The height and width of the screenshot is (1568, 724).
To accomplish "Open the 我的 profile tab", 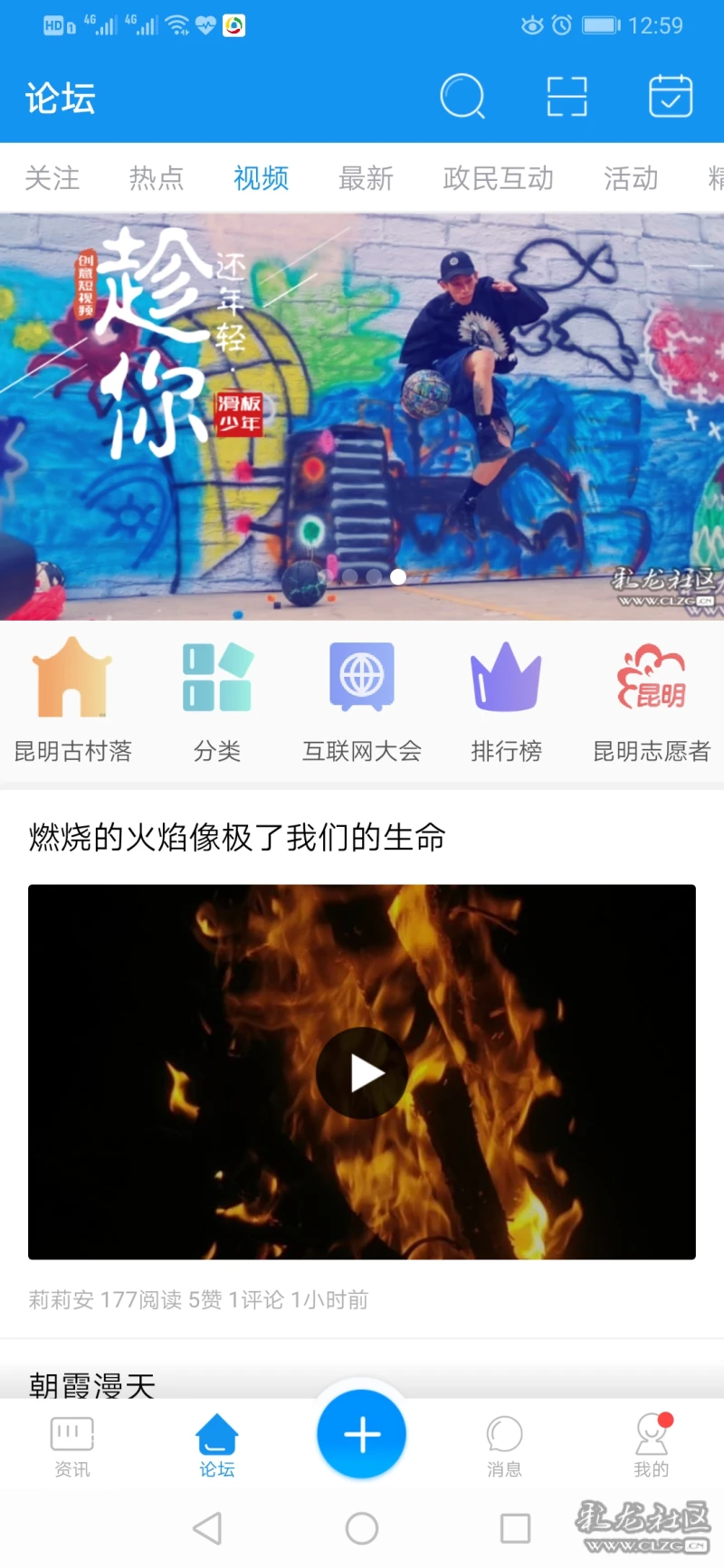I will (x=651, y=1446).
